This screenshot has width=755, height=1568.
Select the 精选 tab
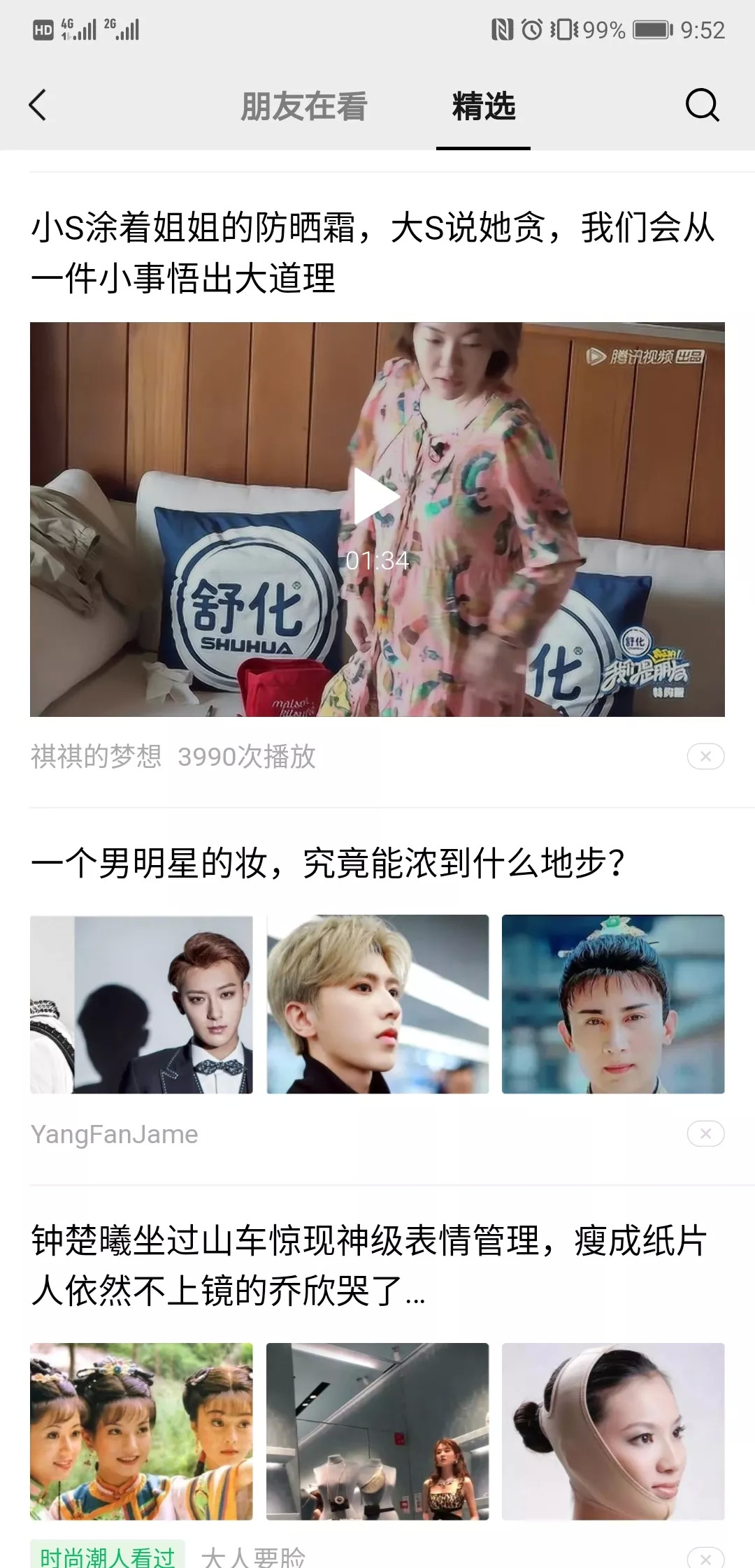483,107
